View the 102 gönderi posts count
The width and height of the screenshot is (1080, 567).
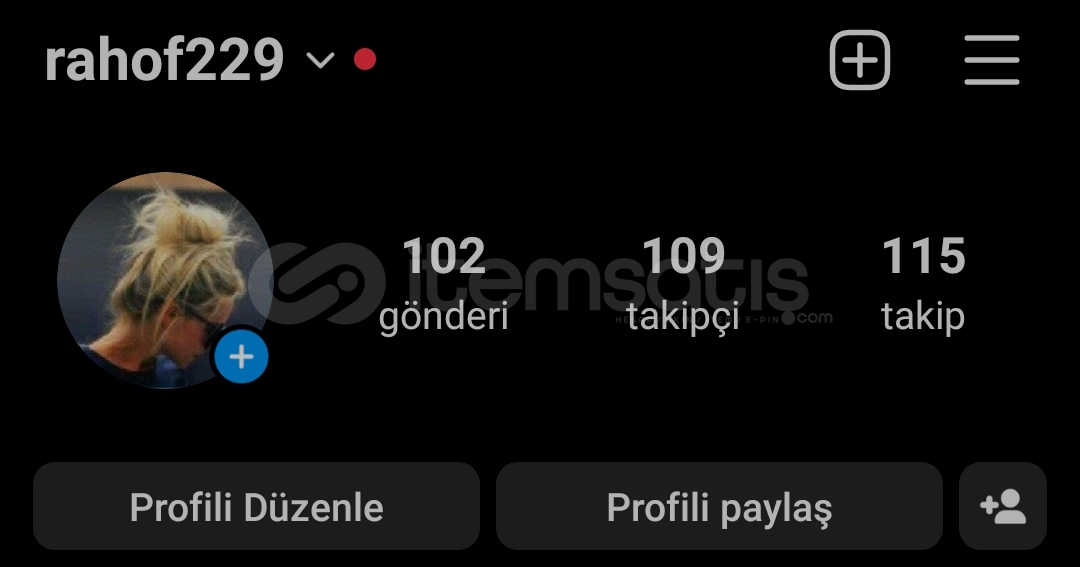pos(444,283)
